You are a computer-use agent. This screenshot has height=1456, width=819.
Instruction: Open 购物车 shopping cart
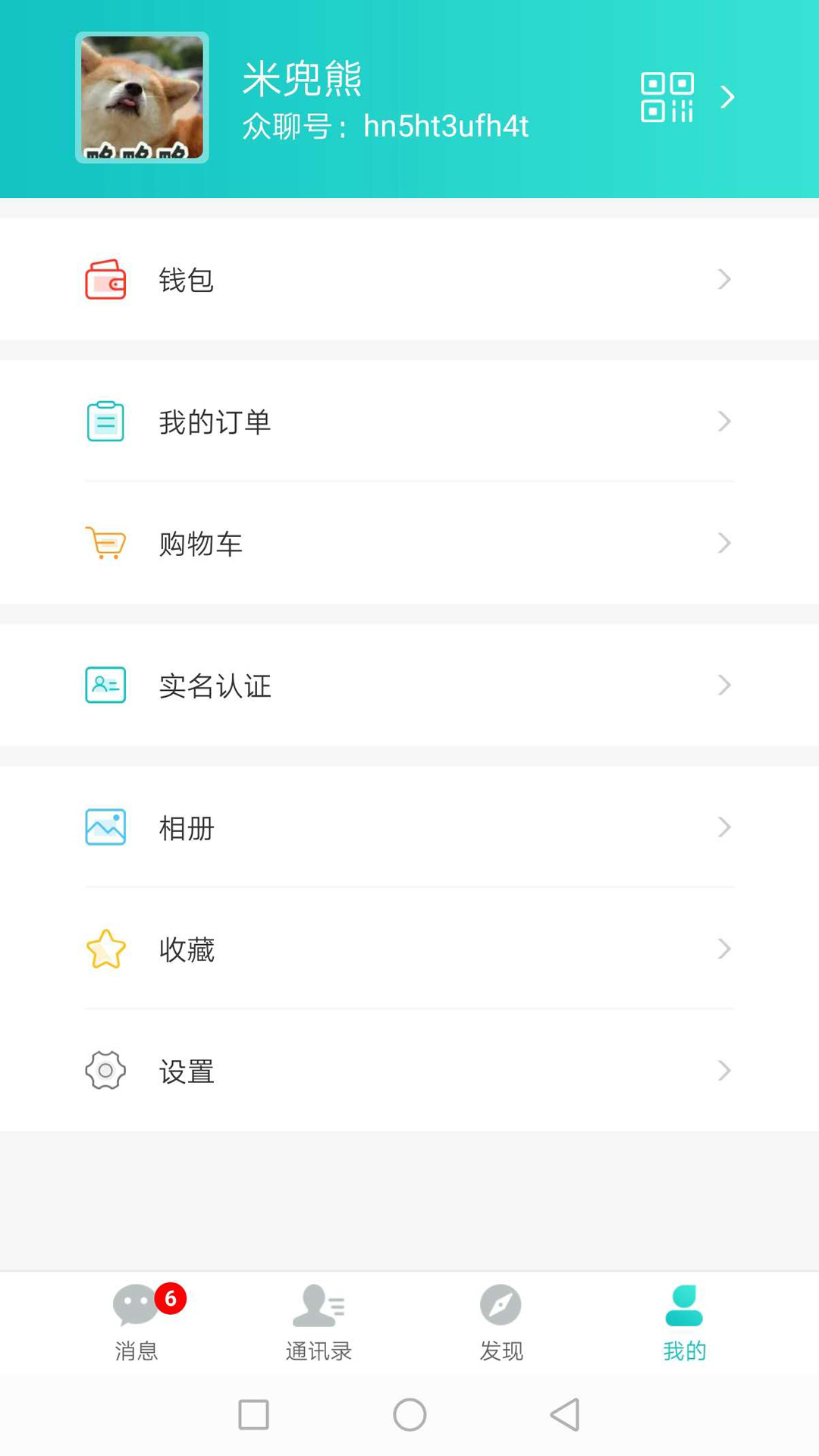pyautogui.click(x=409, y=543)
